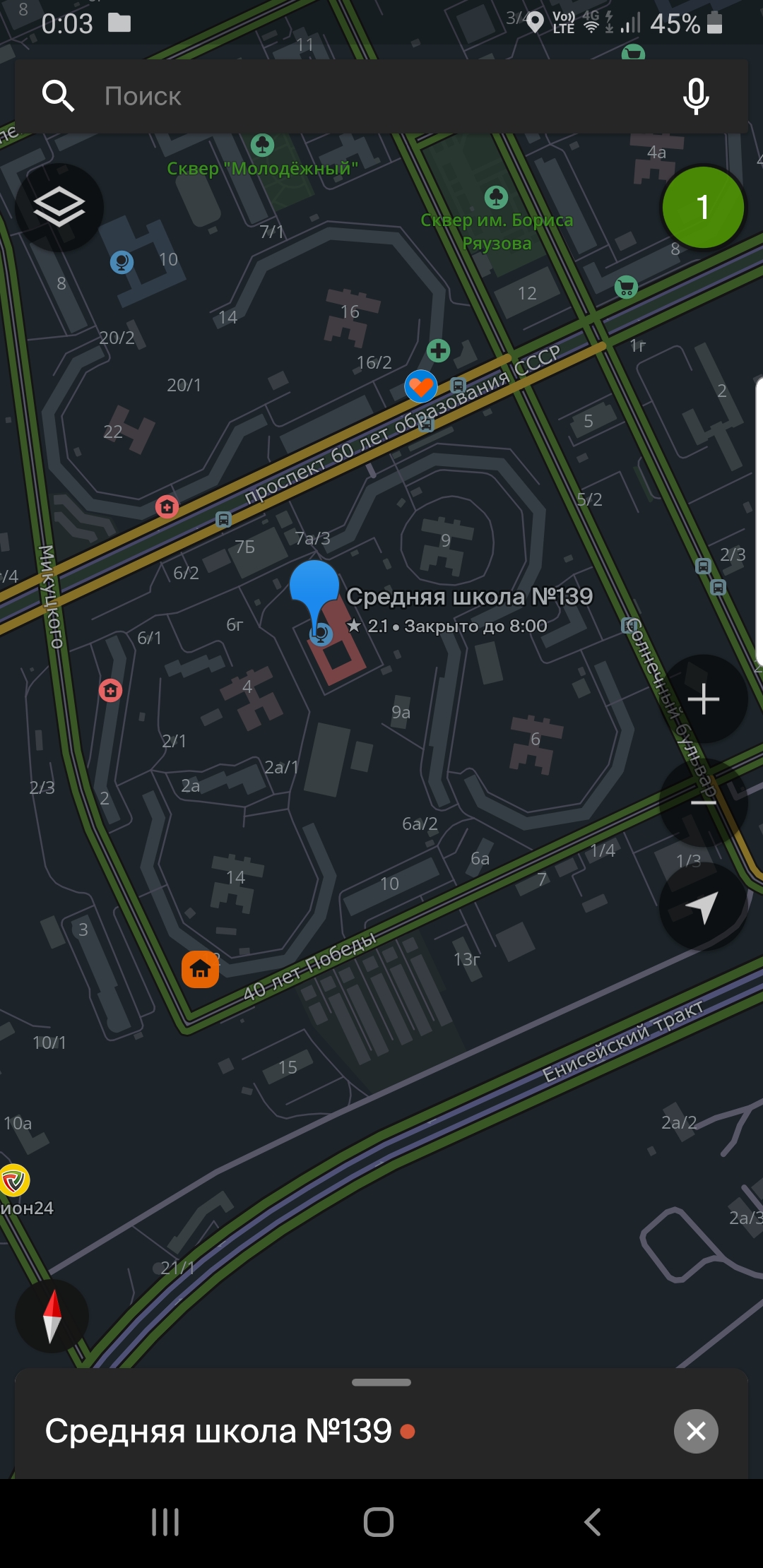Image resolution: width=763 pixels, height=1568 pixels.
Task: Tap the green button labeled 1
Action: 702,208
